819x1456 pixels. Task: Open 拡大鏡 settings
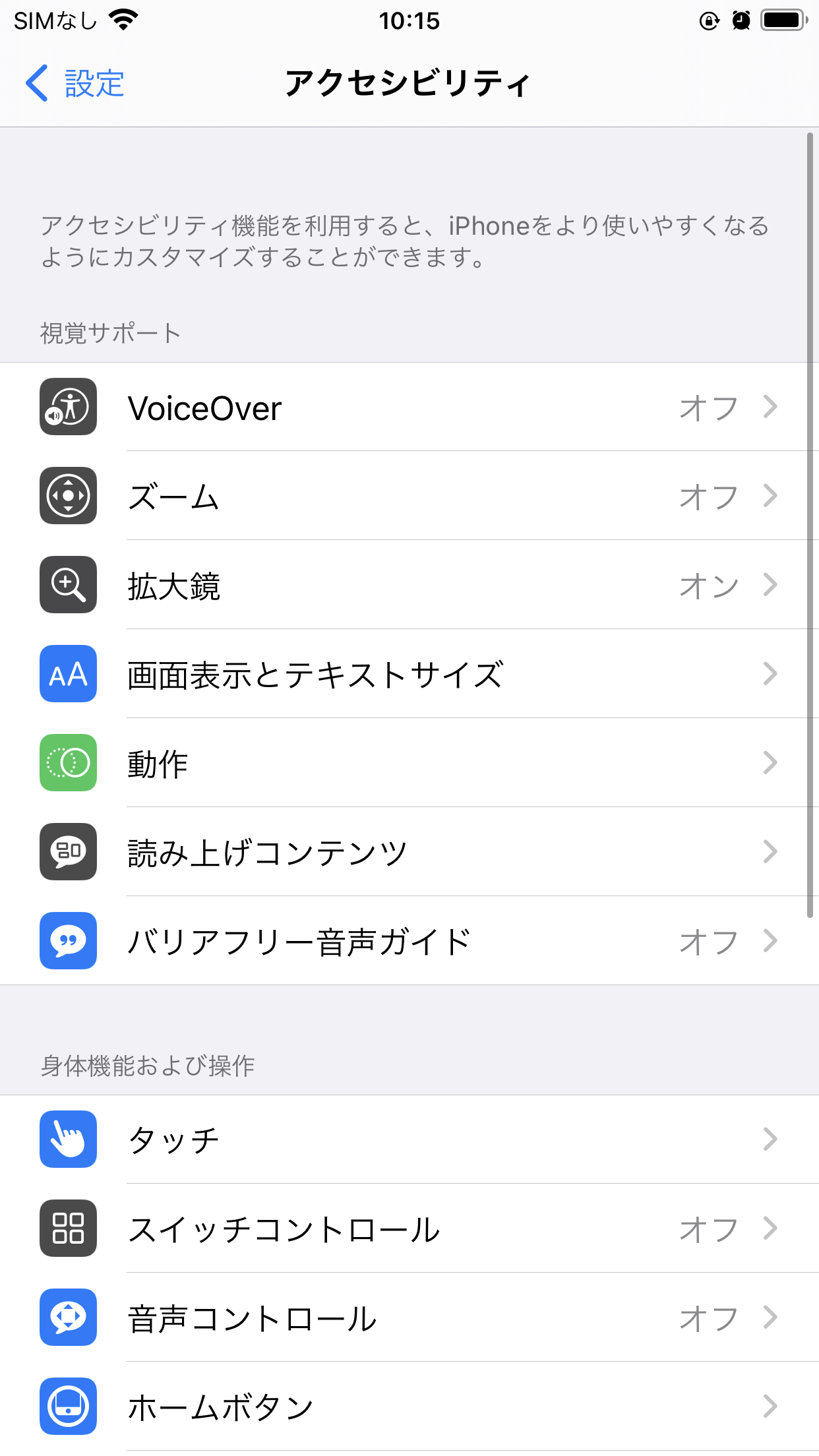coord(409,586)
